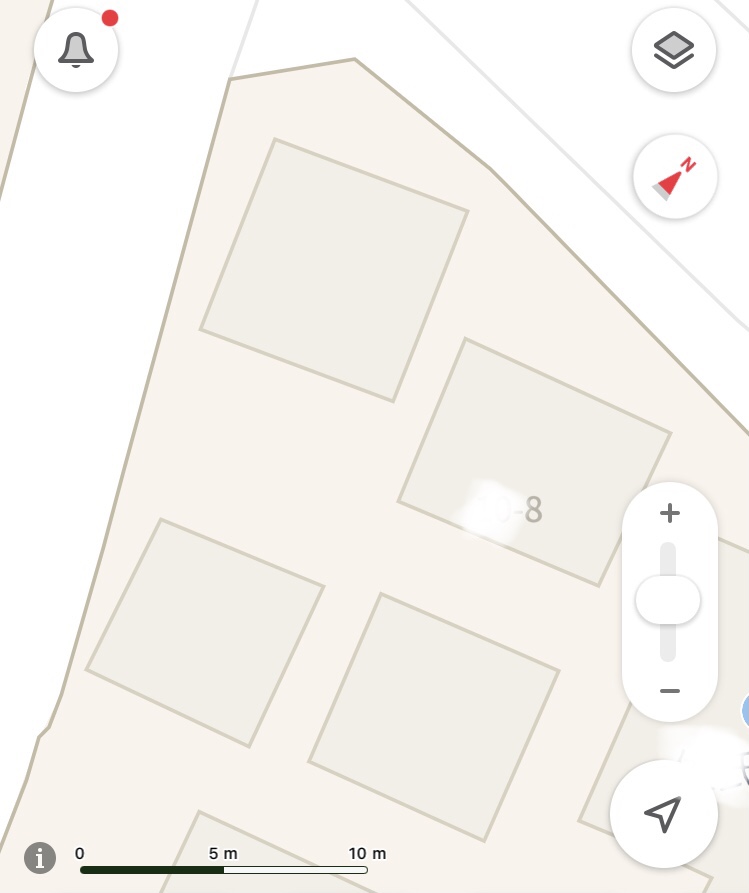Center map on my location
This screenshot has height=893, width=749.
coord(664,814)
